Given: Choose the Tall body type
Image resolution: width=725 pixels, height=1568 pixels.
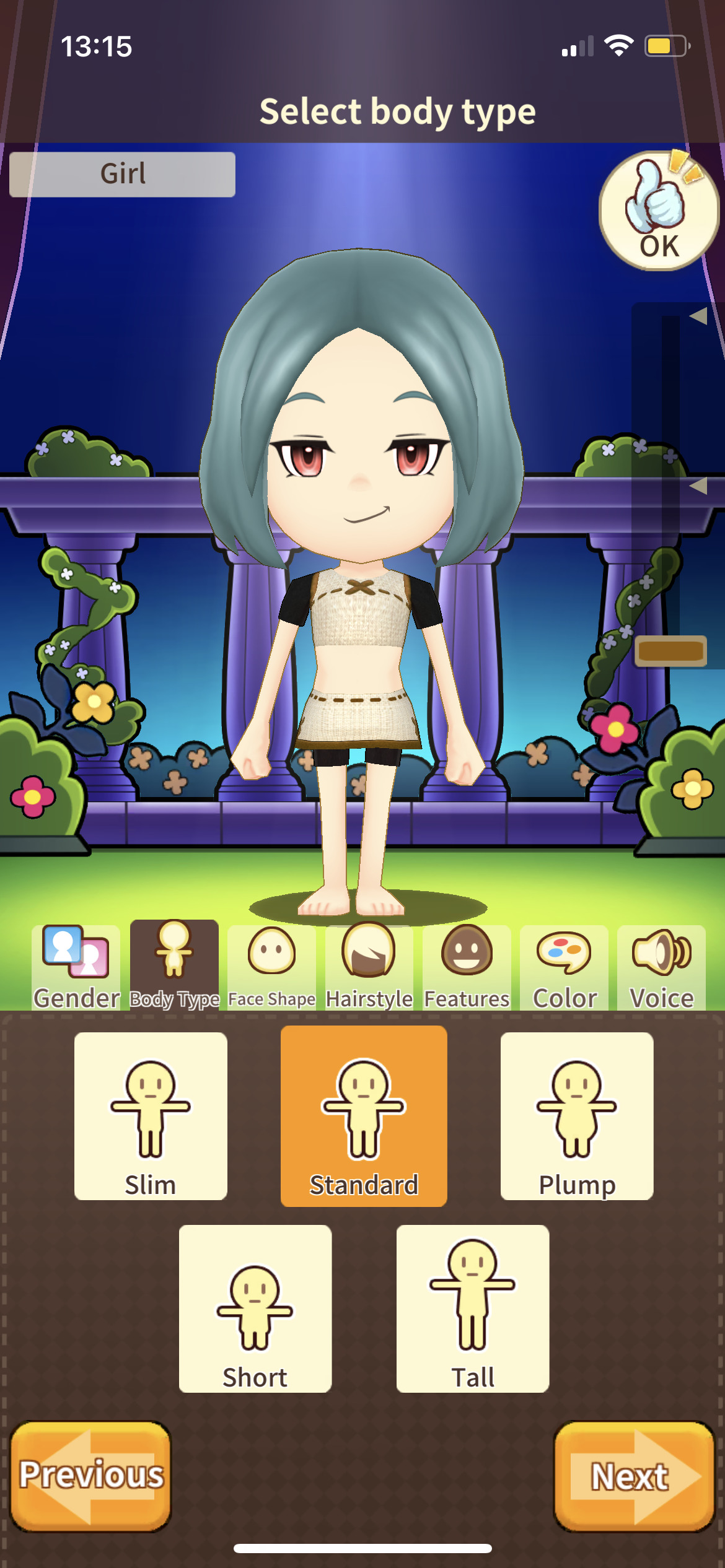Looking at the screenshot, I should [473, 1309].
